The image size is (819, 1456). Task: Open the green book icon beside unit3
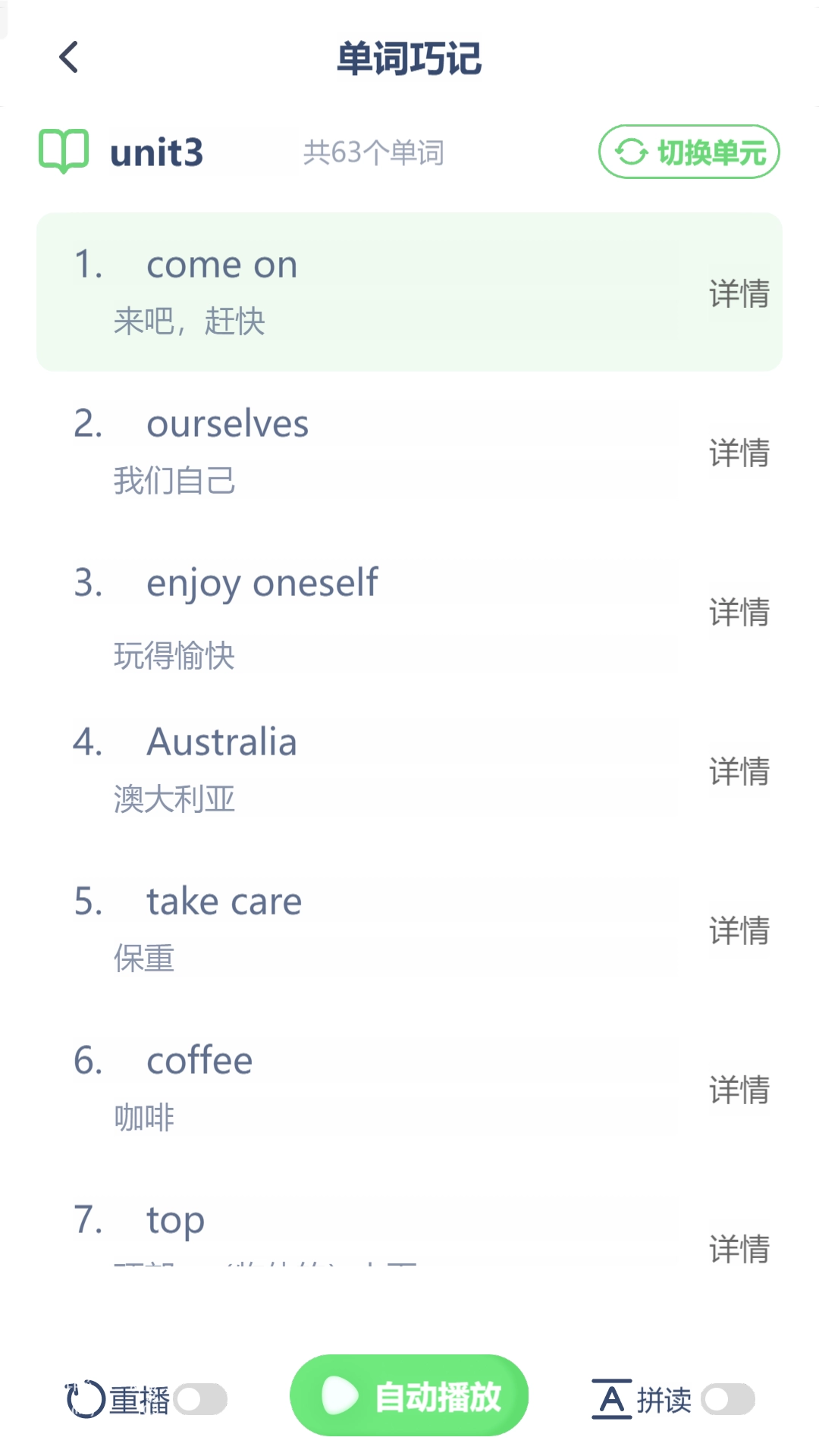coord(64,151)
